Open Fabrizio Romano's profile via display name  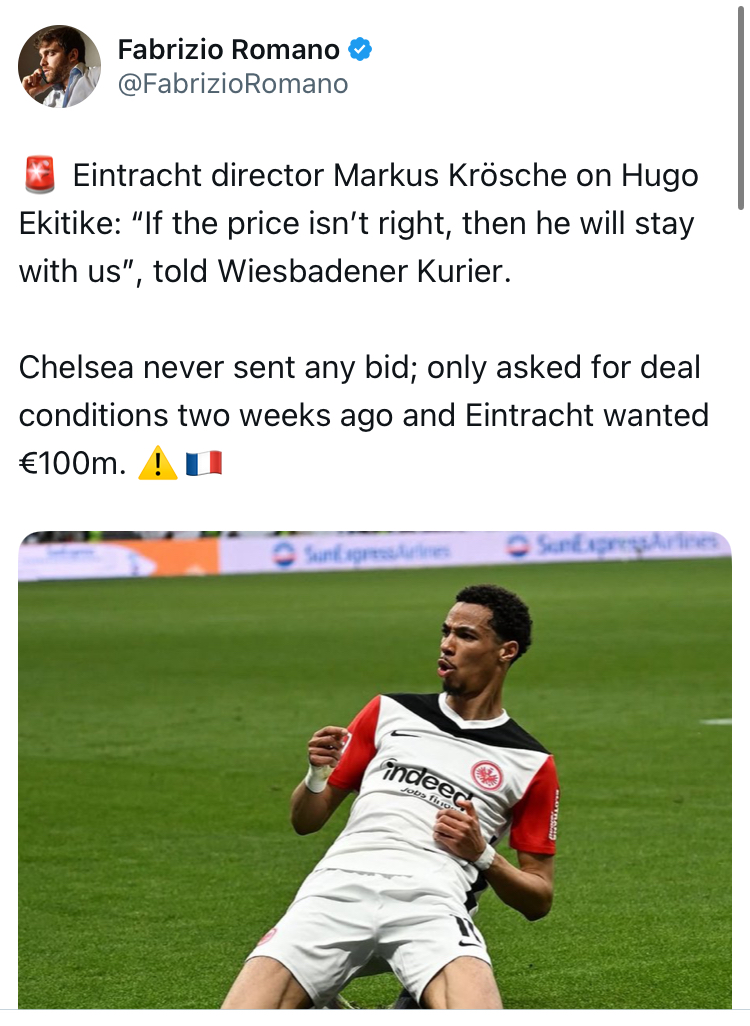pos(229,49)
